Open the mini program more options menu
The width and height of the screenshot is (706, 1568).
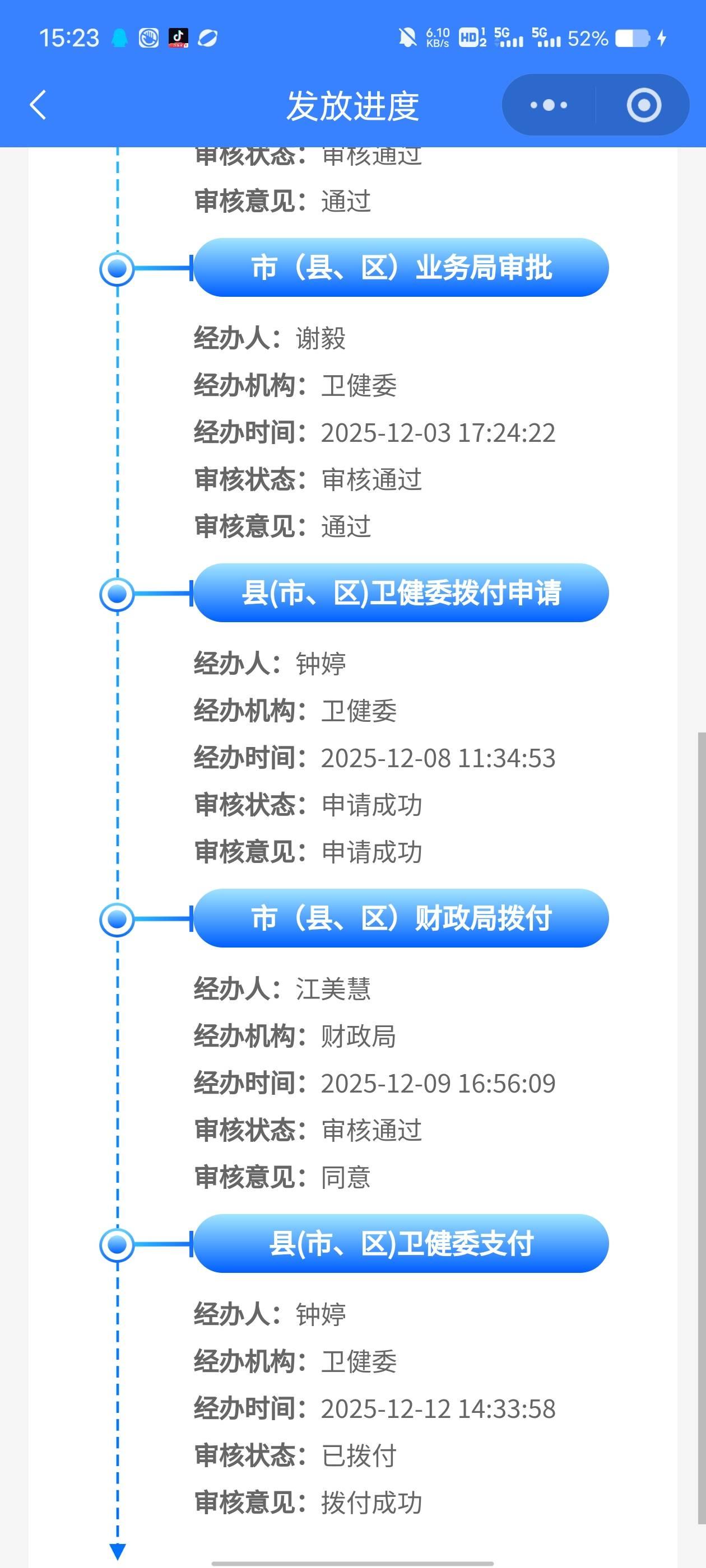click(x=548, y=105)
